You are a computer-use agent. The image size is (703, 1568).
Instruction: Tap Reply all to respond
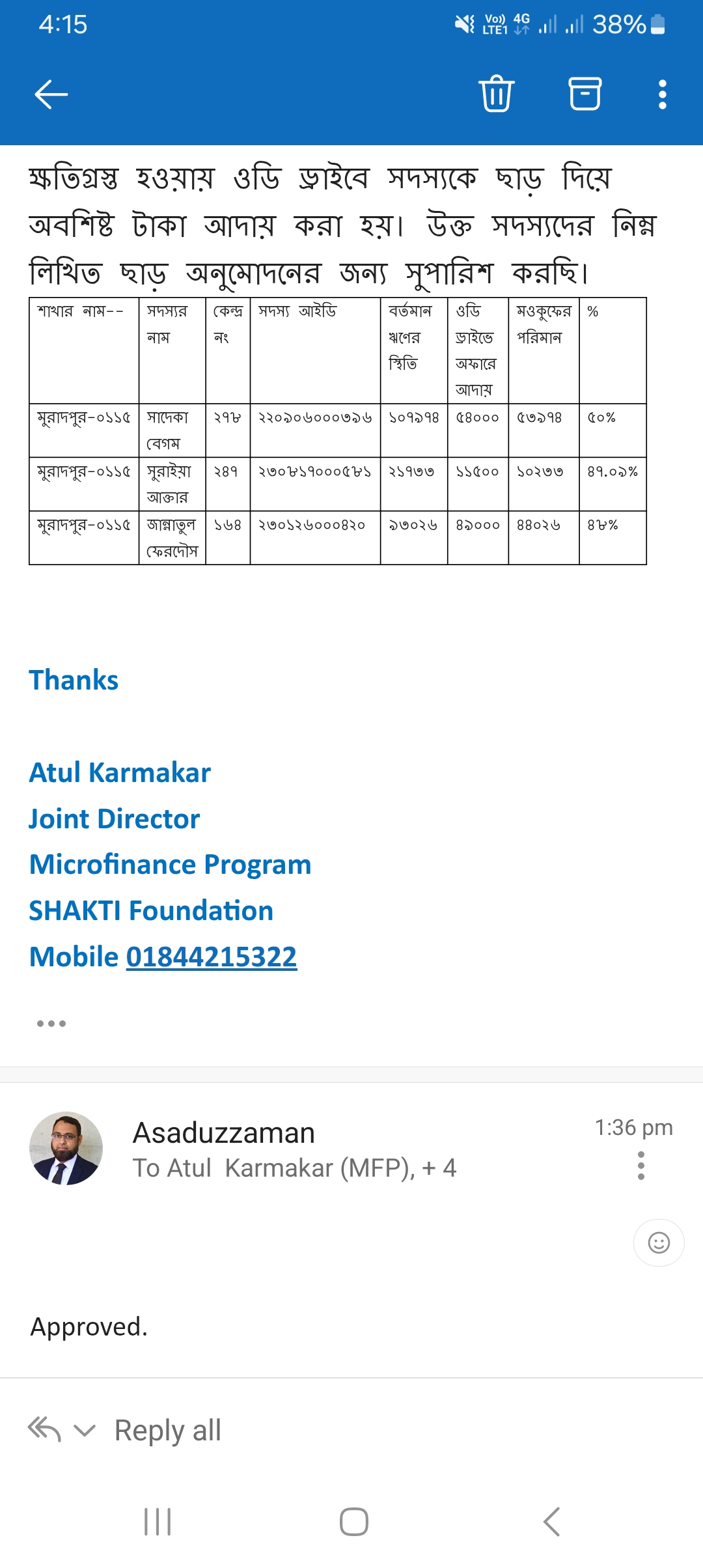168,1431
